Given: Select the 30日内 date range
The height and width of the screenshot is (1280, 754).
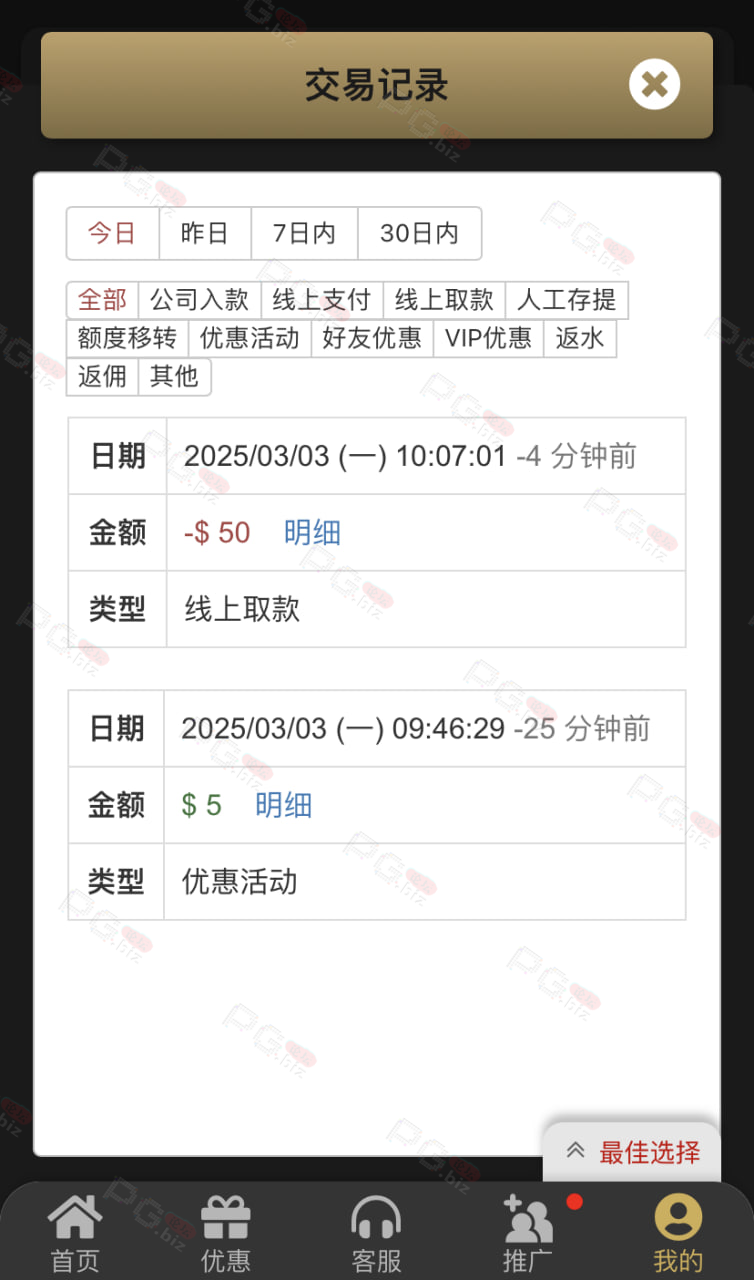Looking at the screenshot, I should pyautogui.click(x=419, y=233).
